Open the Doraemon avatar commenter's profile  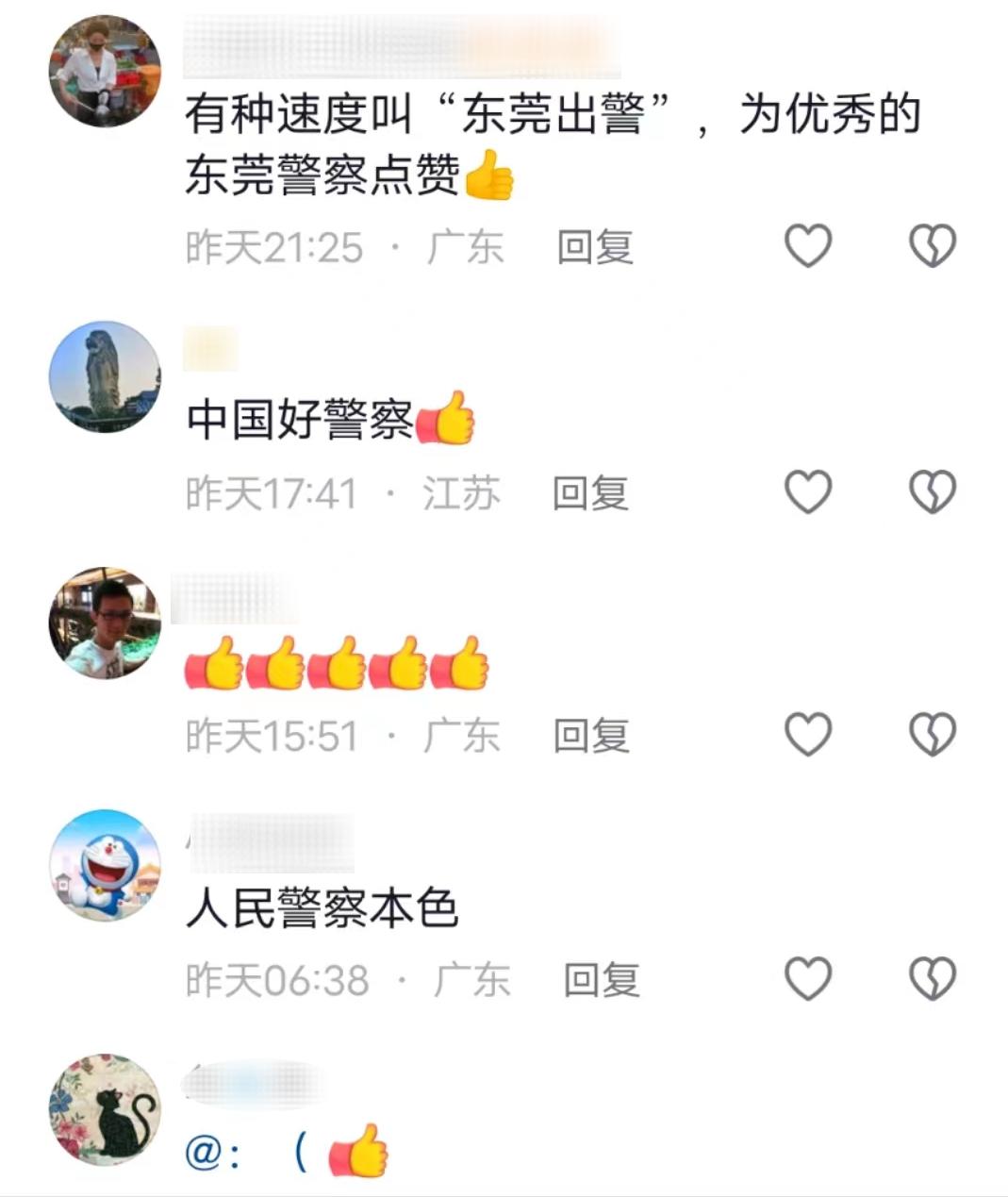point(105,865)
